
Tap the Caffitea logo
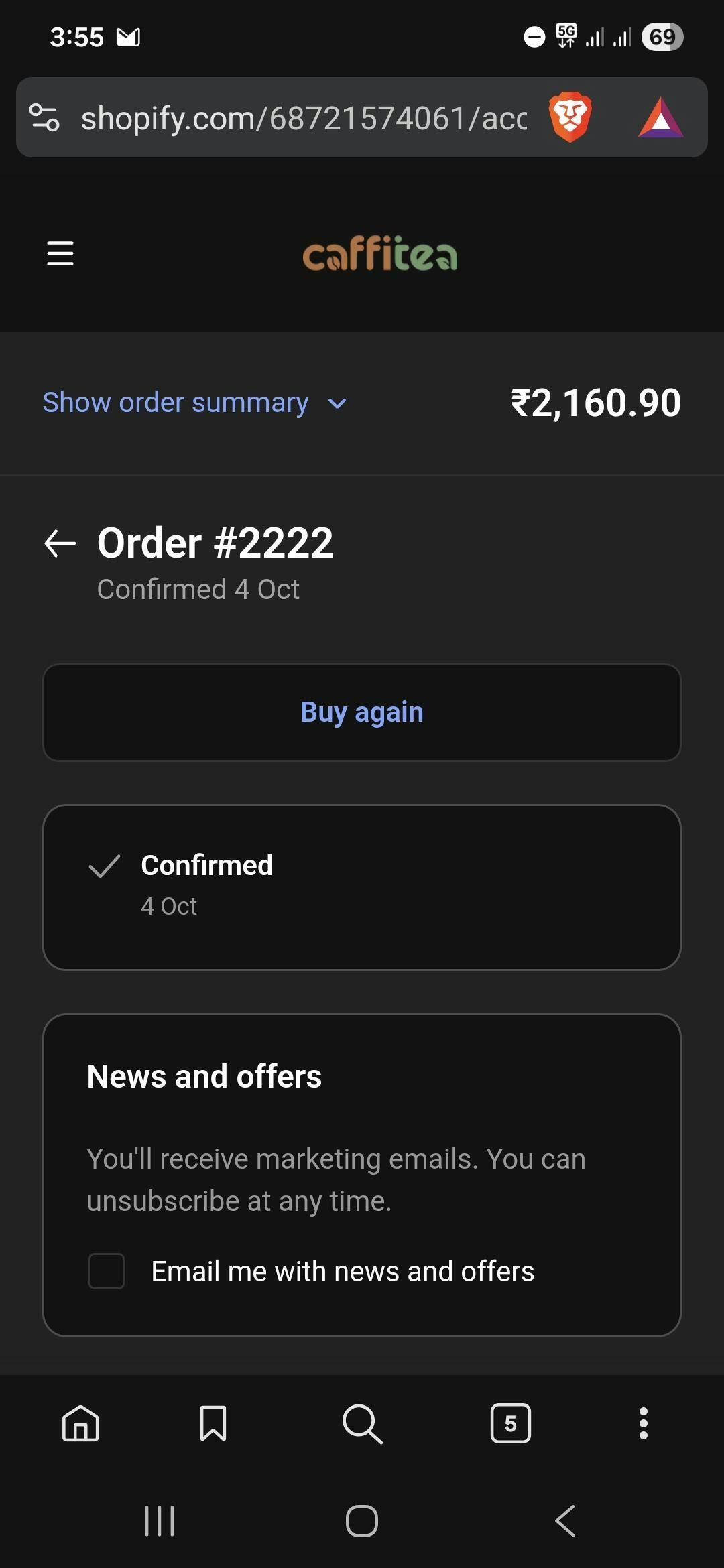[x=379, y=253]
